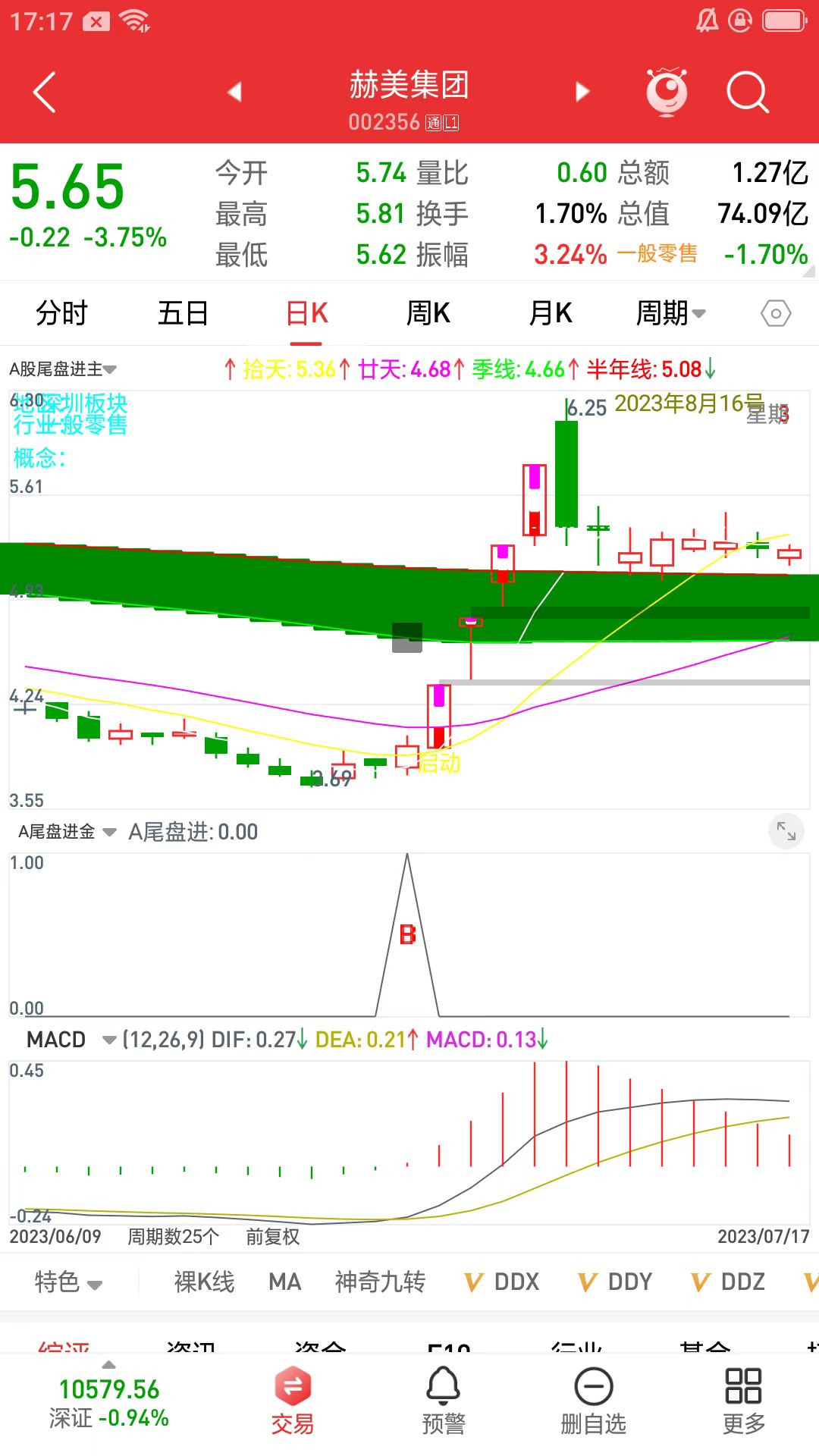
Task: Switch to the next stock
Action: tap(582, 92)
